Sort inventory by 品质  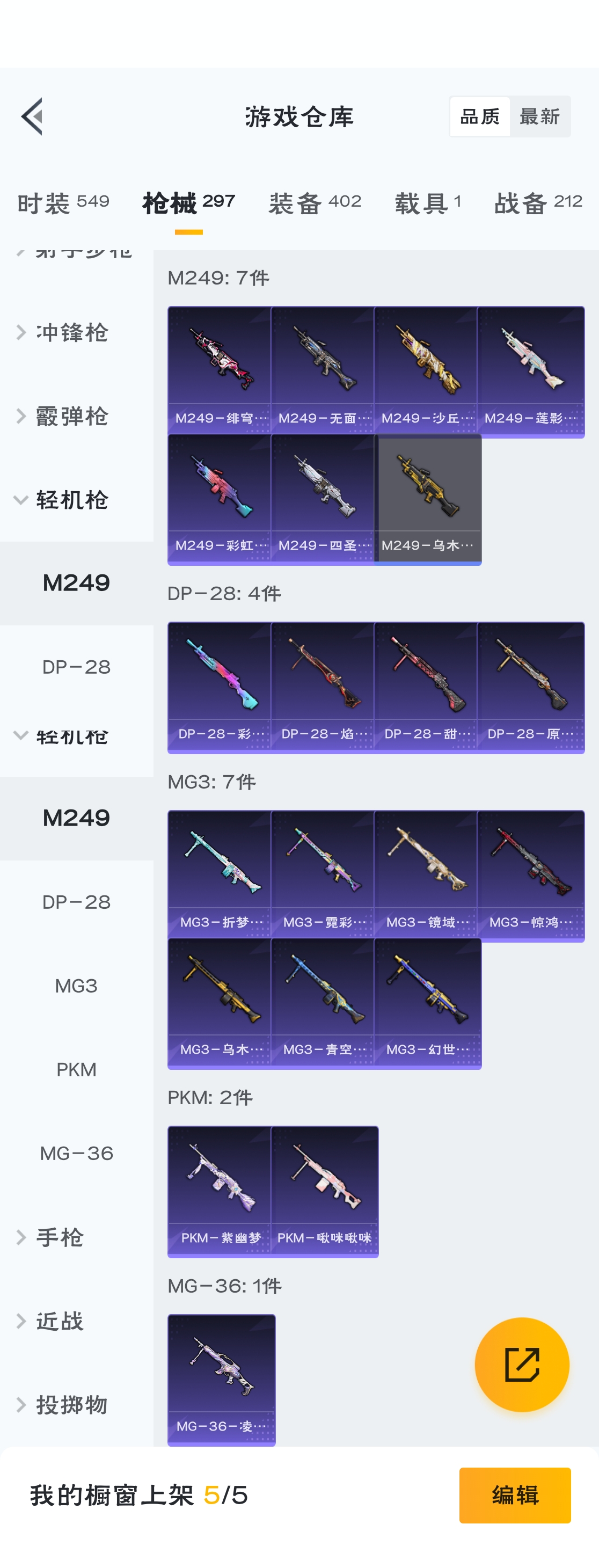(x=480, y=116)
